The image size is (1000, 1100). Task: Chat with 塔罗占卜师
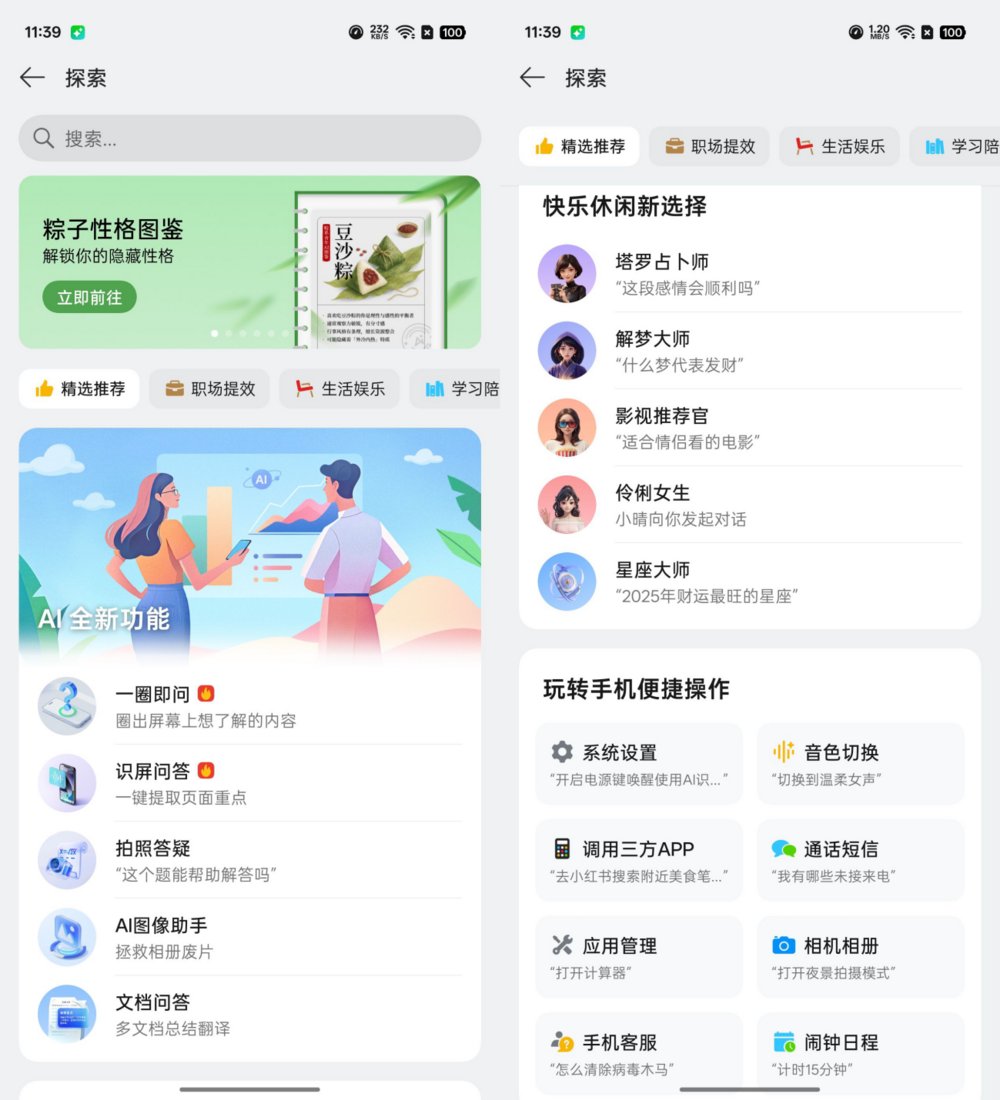click(750, 274)
